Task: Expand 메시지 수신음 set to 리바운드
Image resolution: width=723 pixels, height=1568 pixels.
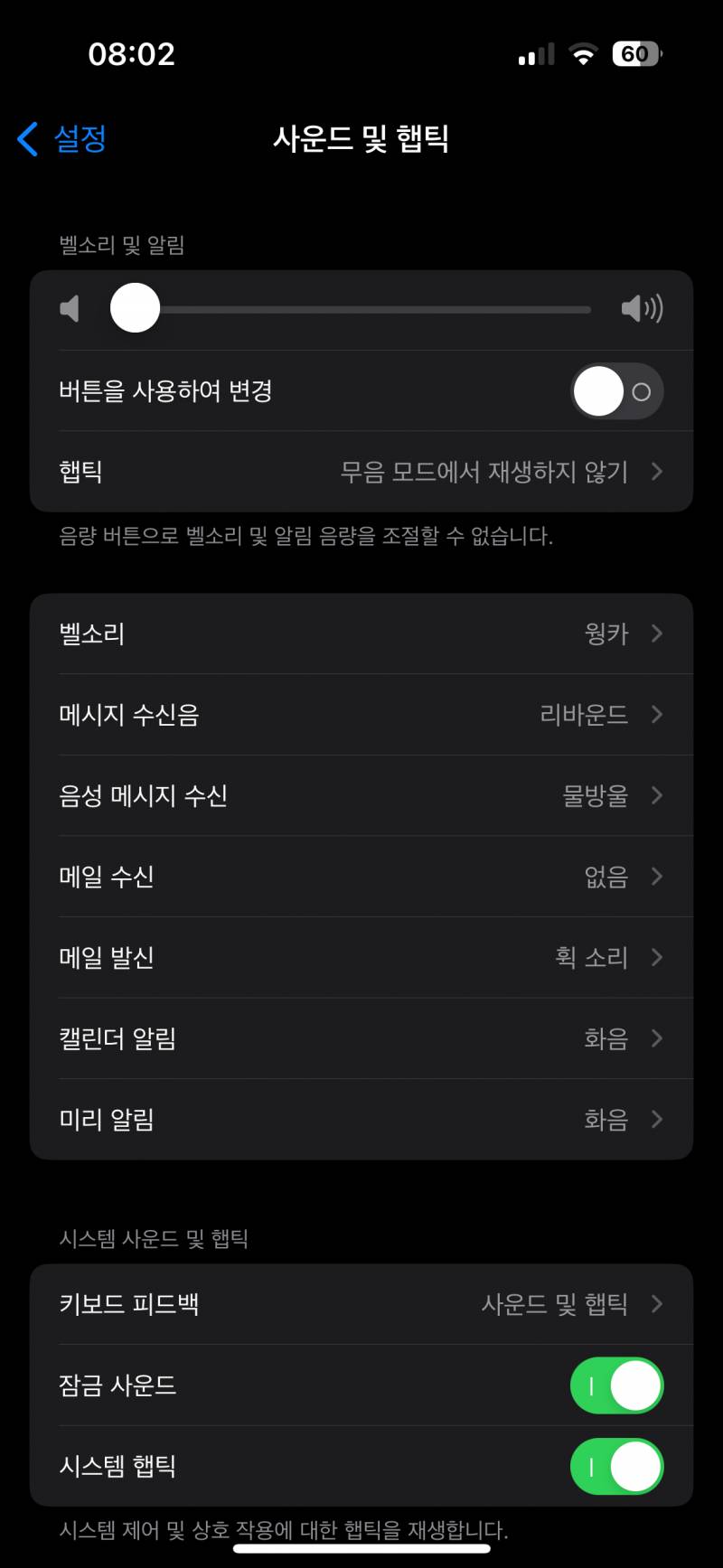Action: [361, 714]
